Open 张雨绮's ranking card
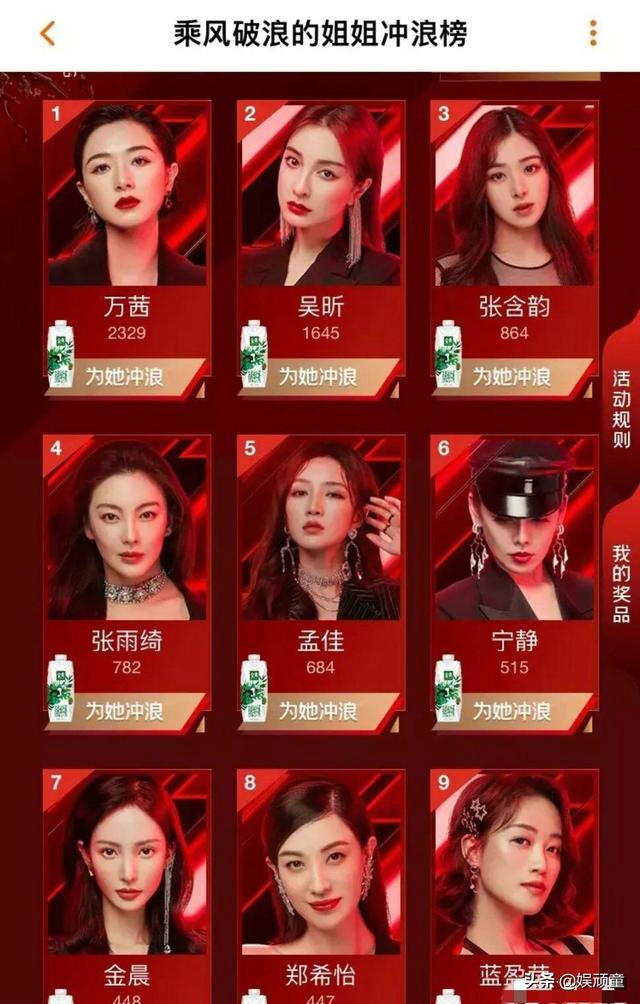This screenshot has width=640, height=1004. [x=126, y=530]
